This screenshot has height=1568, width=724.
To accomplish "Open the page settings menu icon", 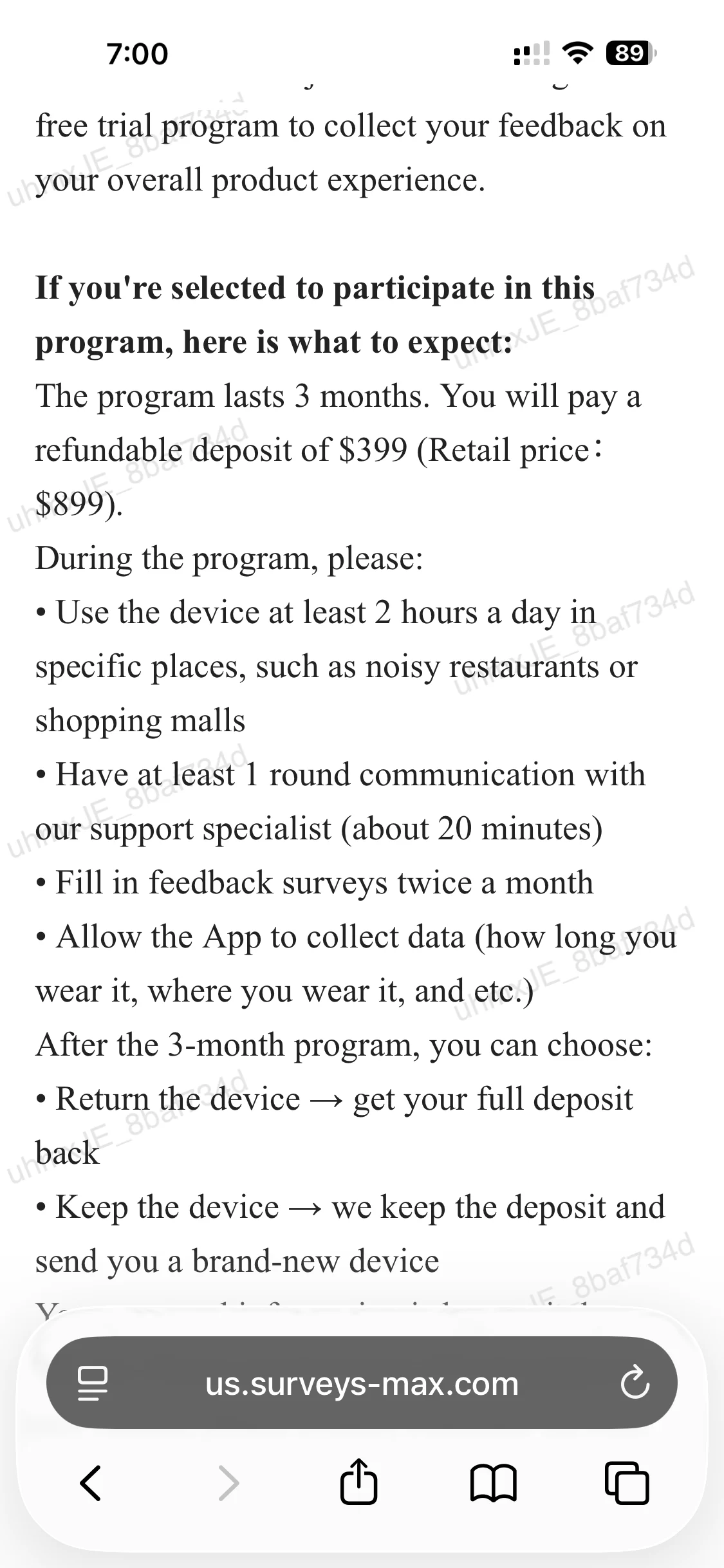I will 93,1384.
